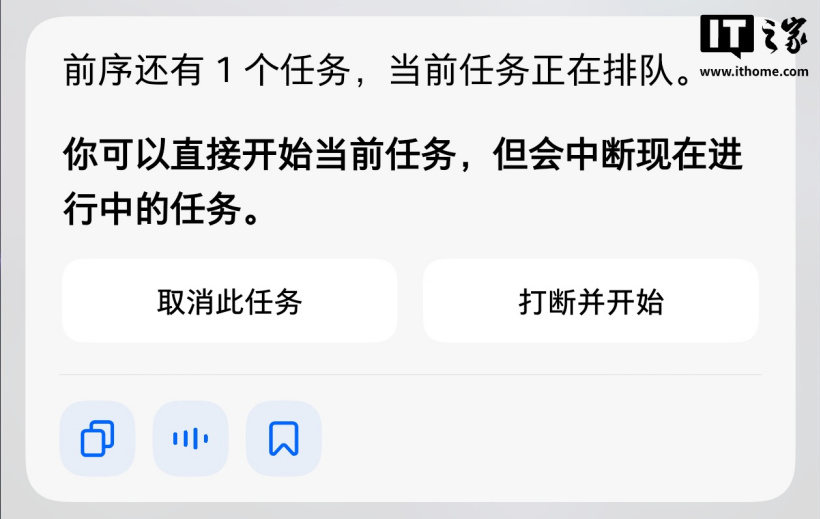Bookmark this response
The width and height of the screenshot is (820, 519).
(283, 438)
